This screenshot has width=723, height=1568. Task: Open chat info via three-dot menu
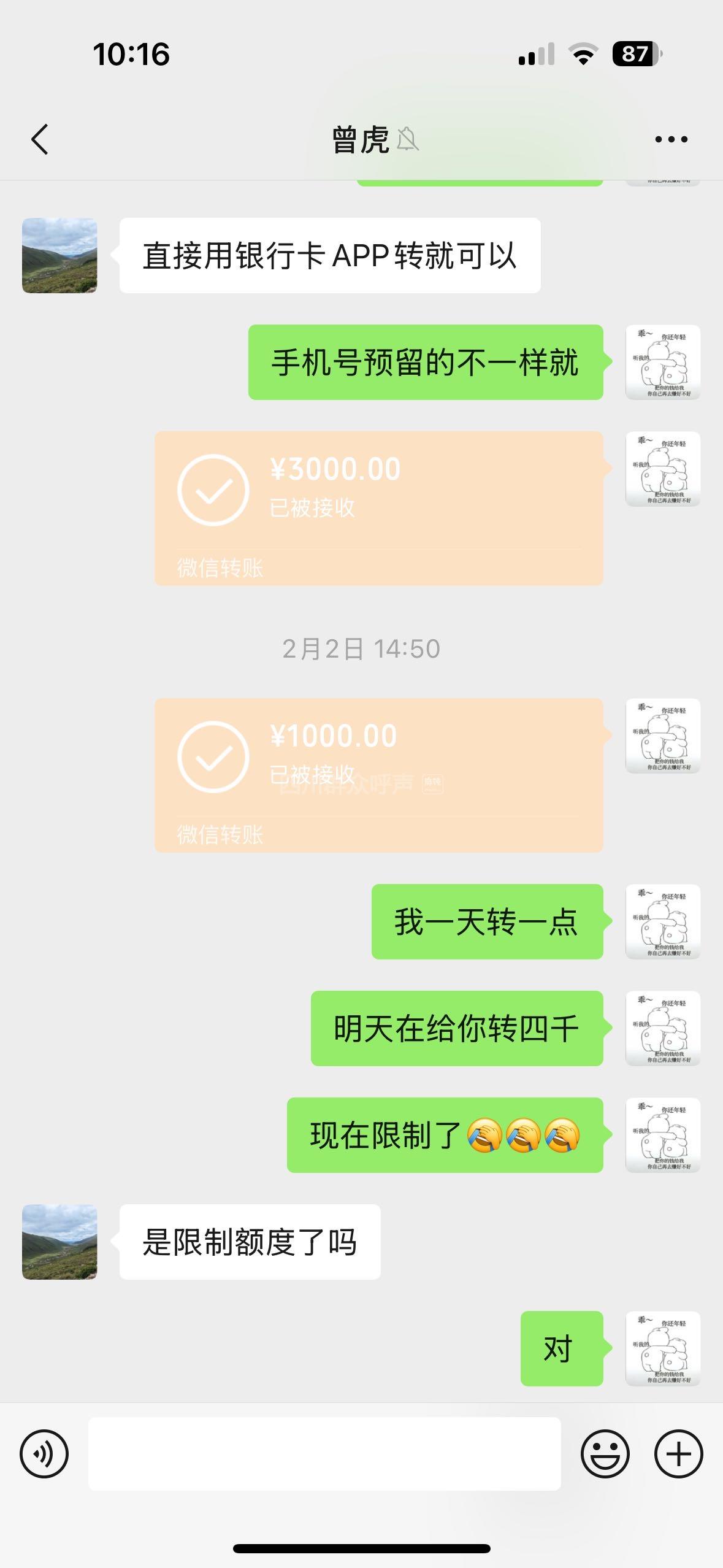[x=671, y=140]
